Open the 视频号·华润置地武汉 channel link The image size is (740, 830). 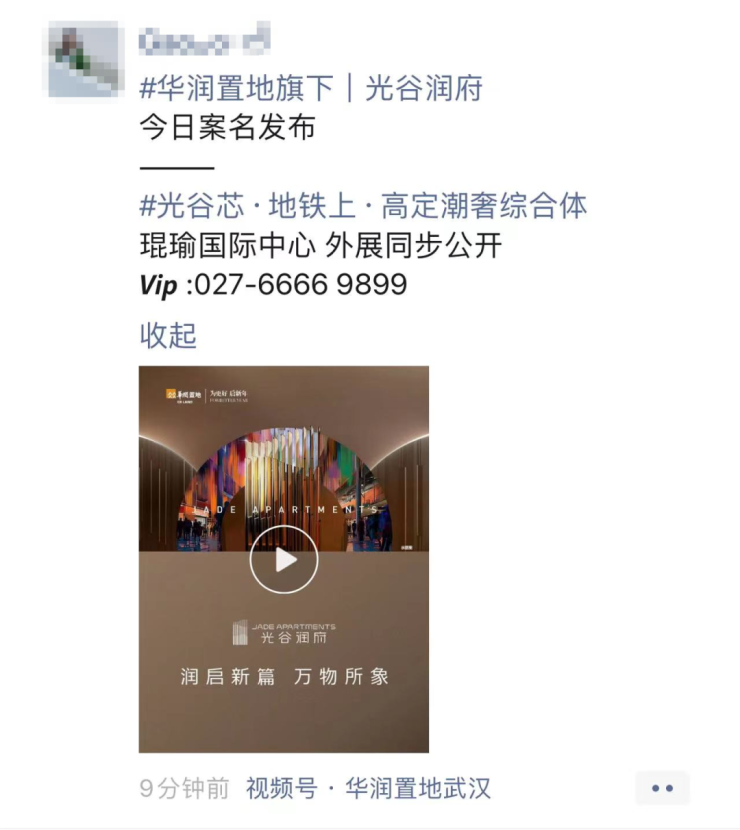pyautogui.click(x=368, y=788)
